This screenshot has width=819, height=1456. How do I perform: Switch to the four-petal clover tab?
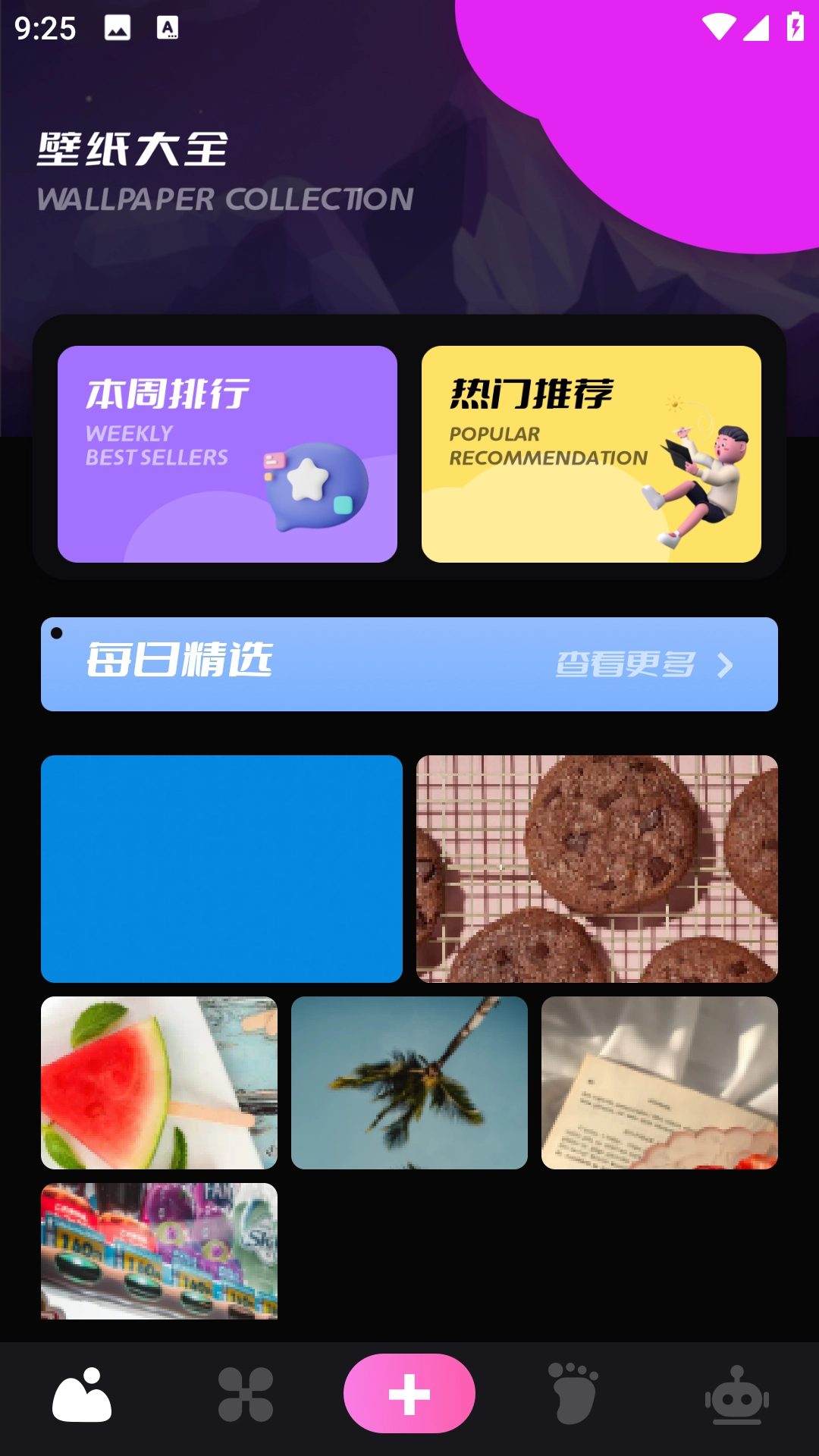coord(246,1394)
